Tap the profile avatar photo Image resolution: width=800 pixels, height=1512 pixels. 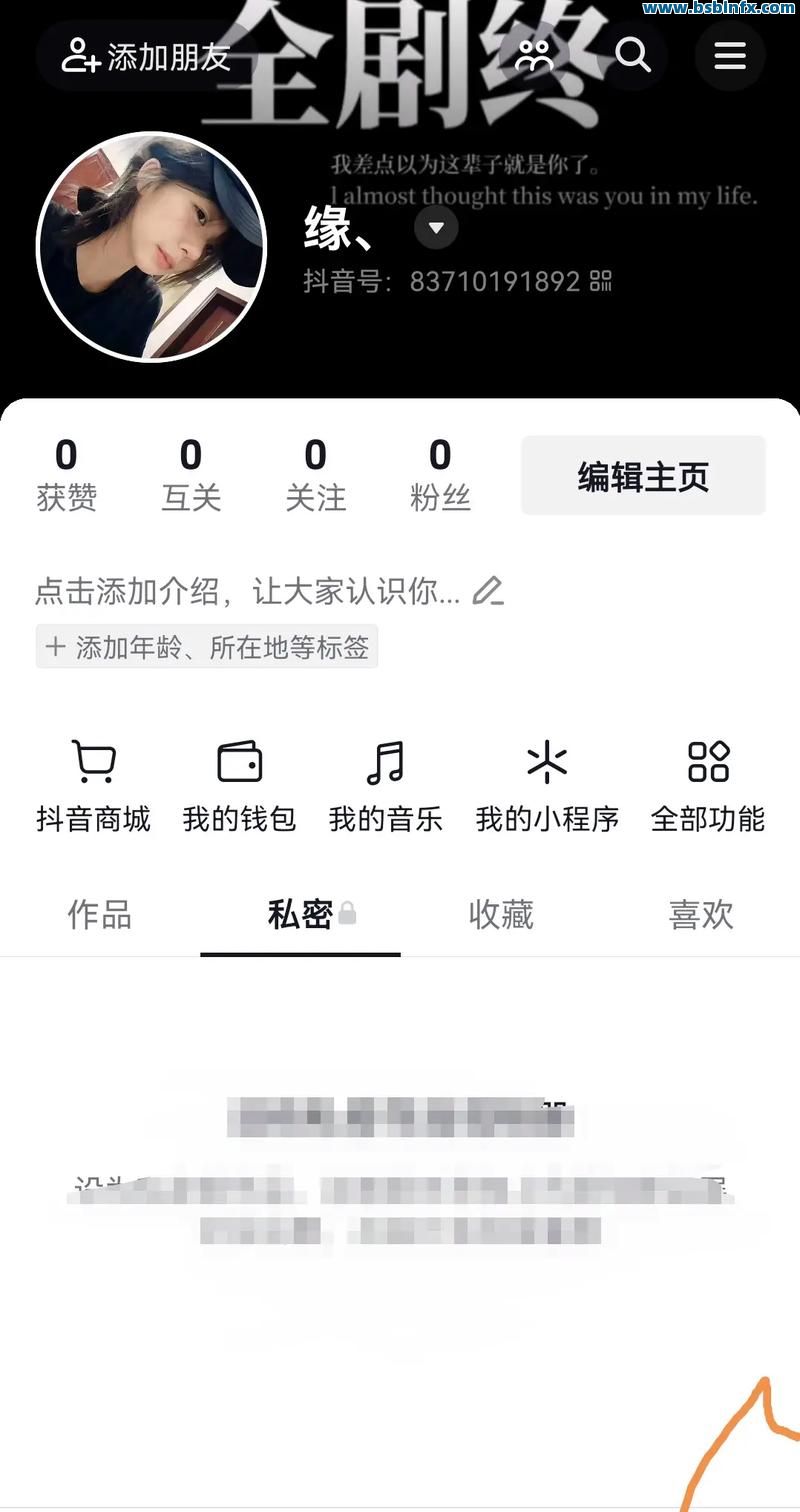tap(152, 246)
